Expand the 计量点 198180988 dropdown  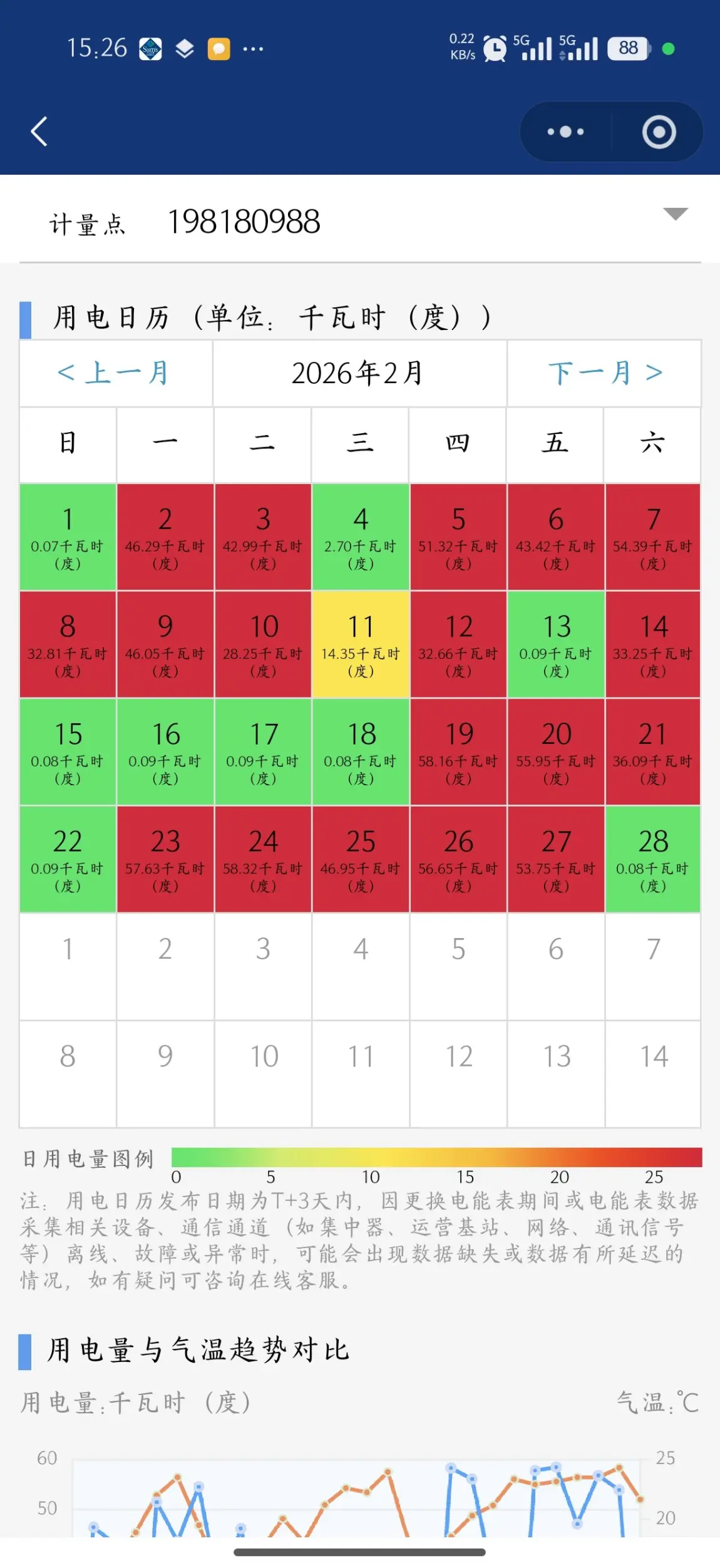[x=676, y=214]
